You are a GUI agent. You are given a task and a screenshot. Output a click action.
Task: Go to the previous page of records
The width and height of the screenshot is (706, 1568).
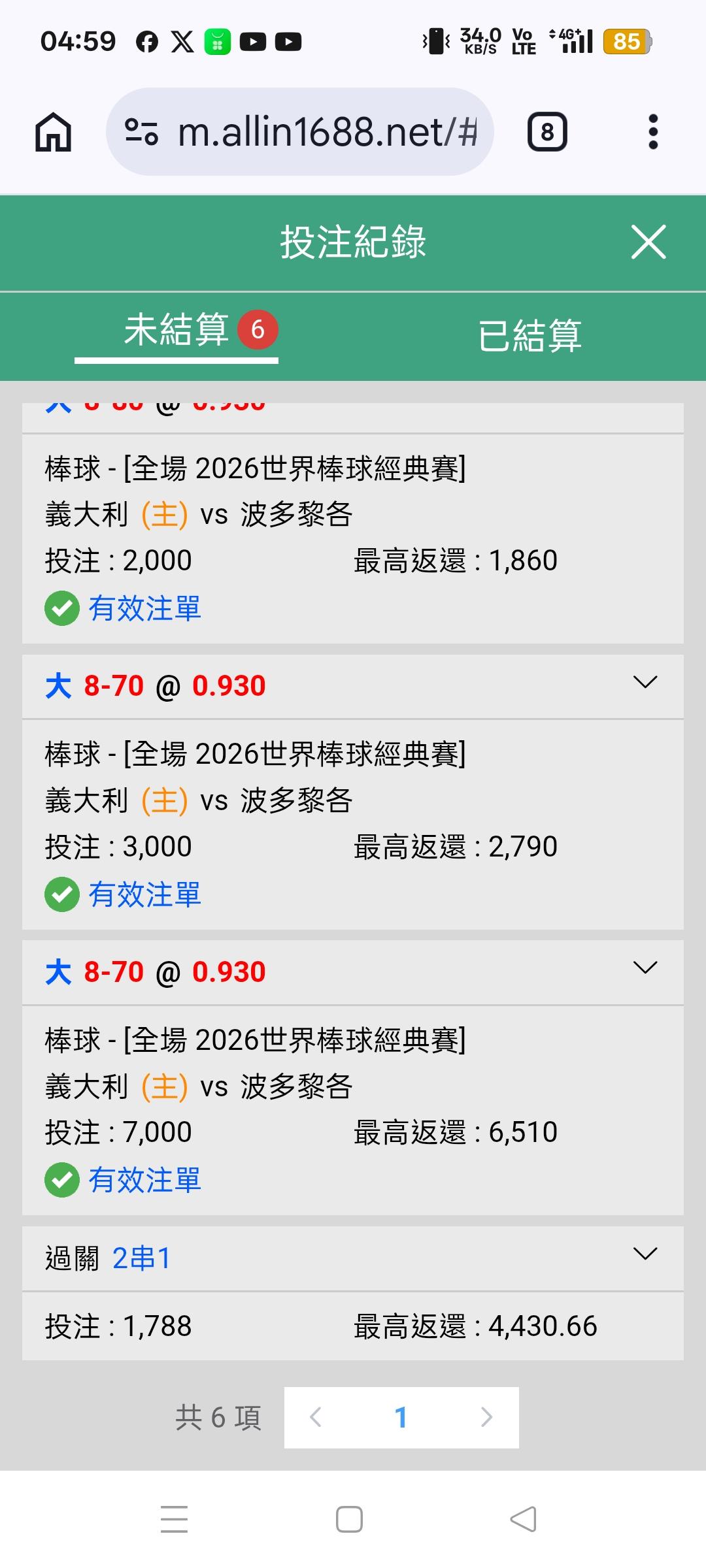click(316, 1417)
